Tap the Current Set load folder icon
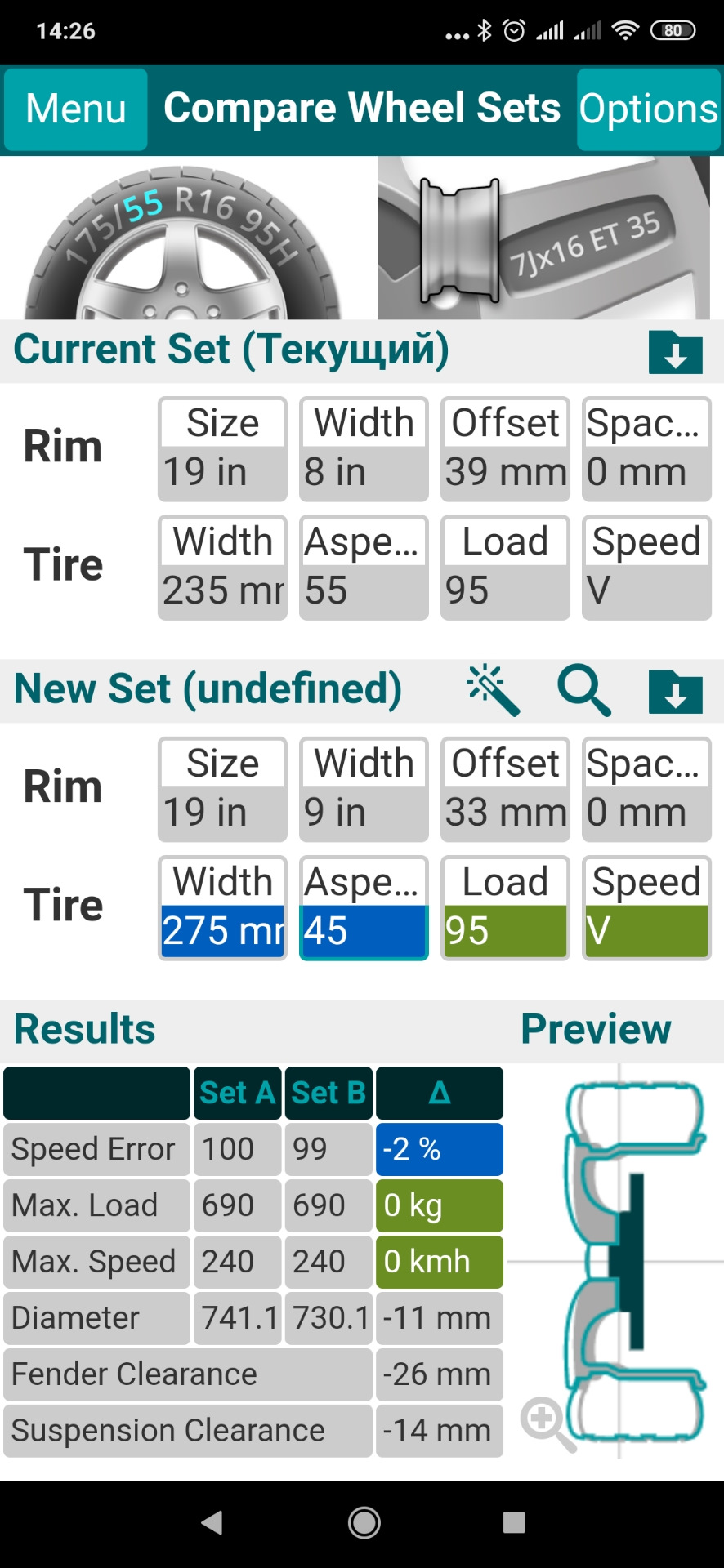The width and height of the screenshot is (724, 1568). pos(675,352)
